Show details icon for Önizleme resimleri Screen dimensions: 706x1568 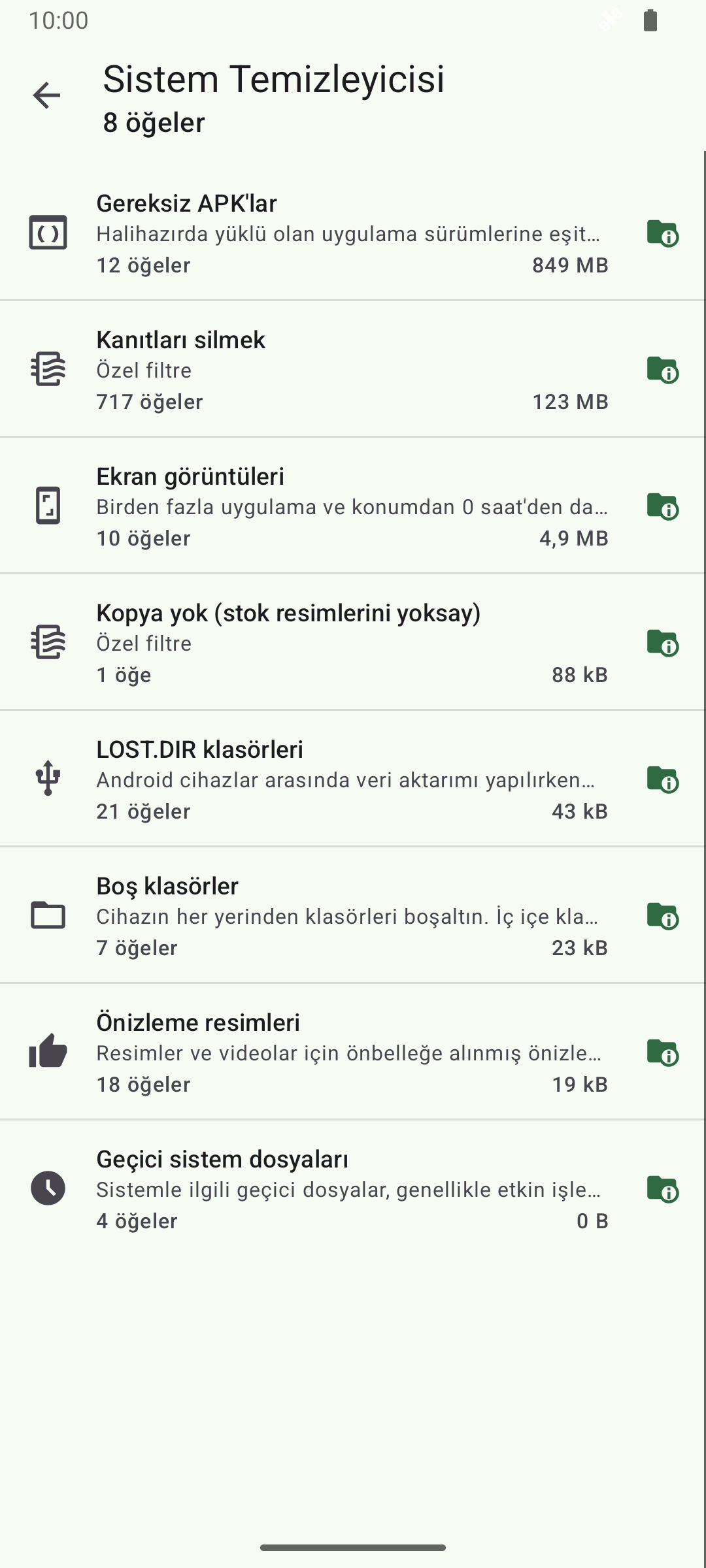662,1053
